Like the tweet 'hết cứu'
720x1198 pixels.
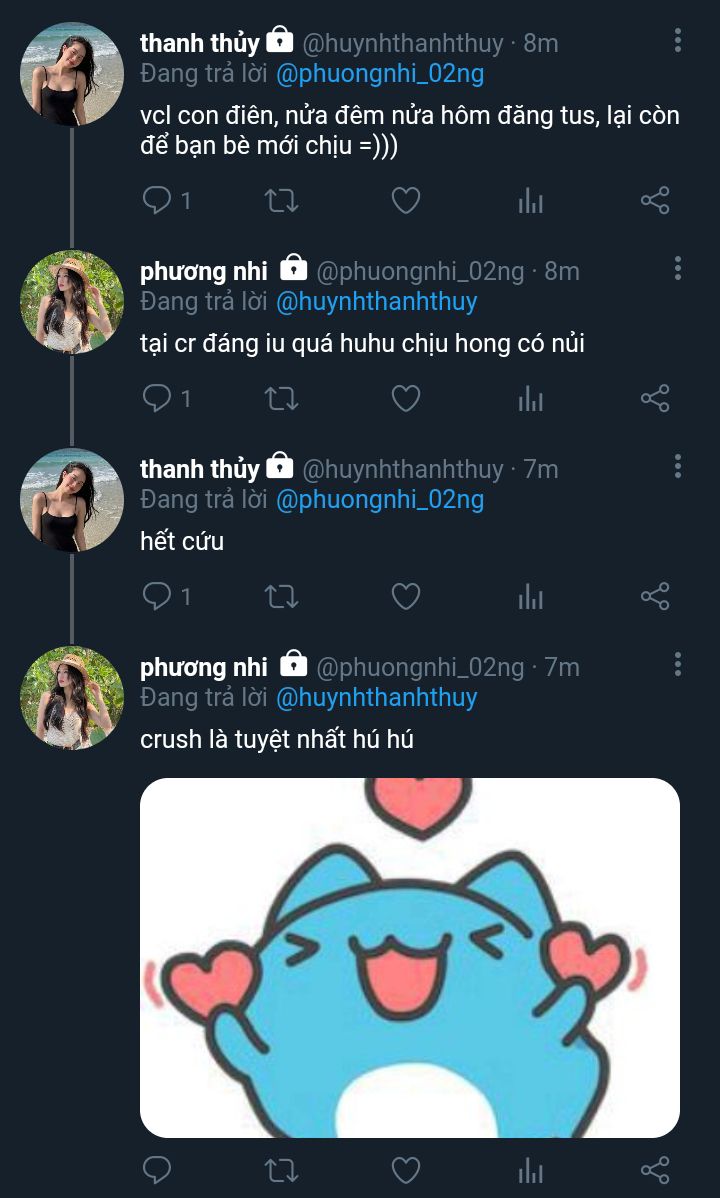pyautogui.click(x=406, y=597)
